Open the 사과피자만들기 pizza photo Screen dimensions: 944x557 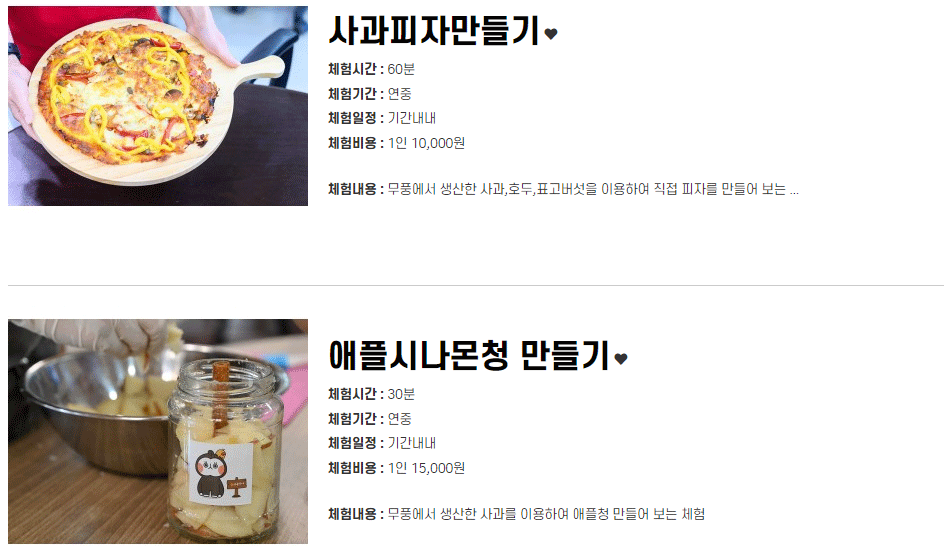[158, 106]
